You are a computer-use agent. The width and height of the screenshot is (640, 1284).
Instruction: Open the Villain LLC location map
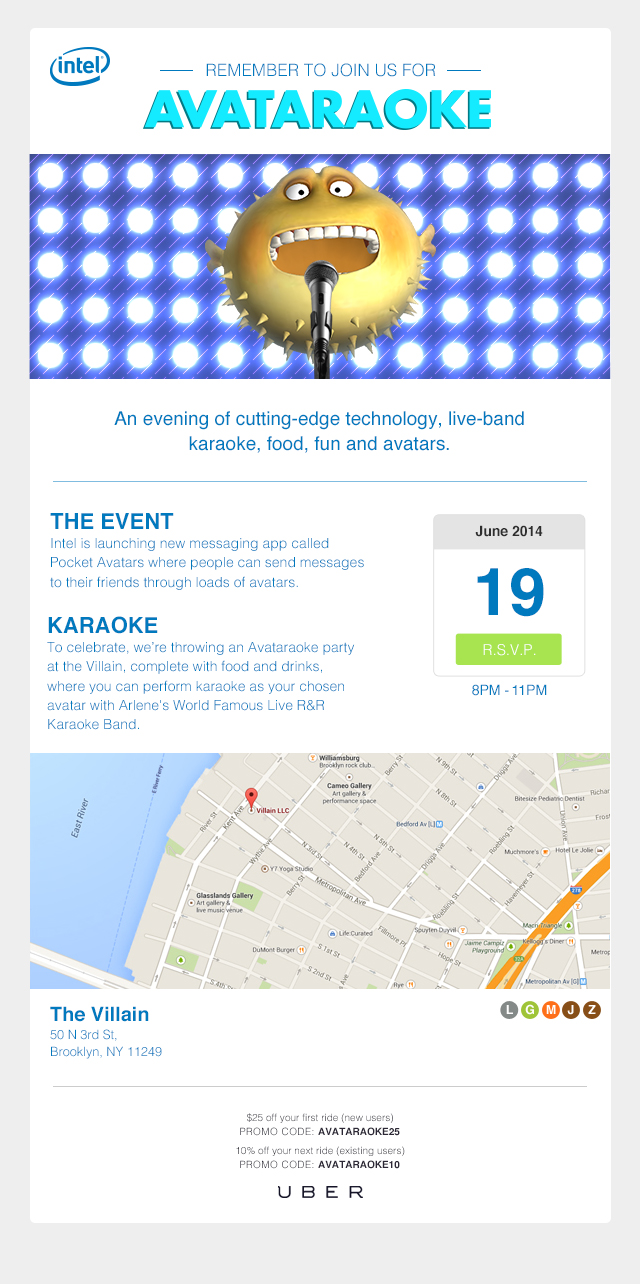(320, 870)
